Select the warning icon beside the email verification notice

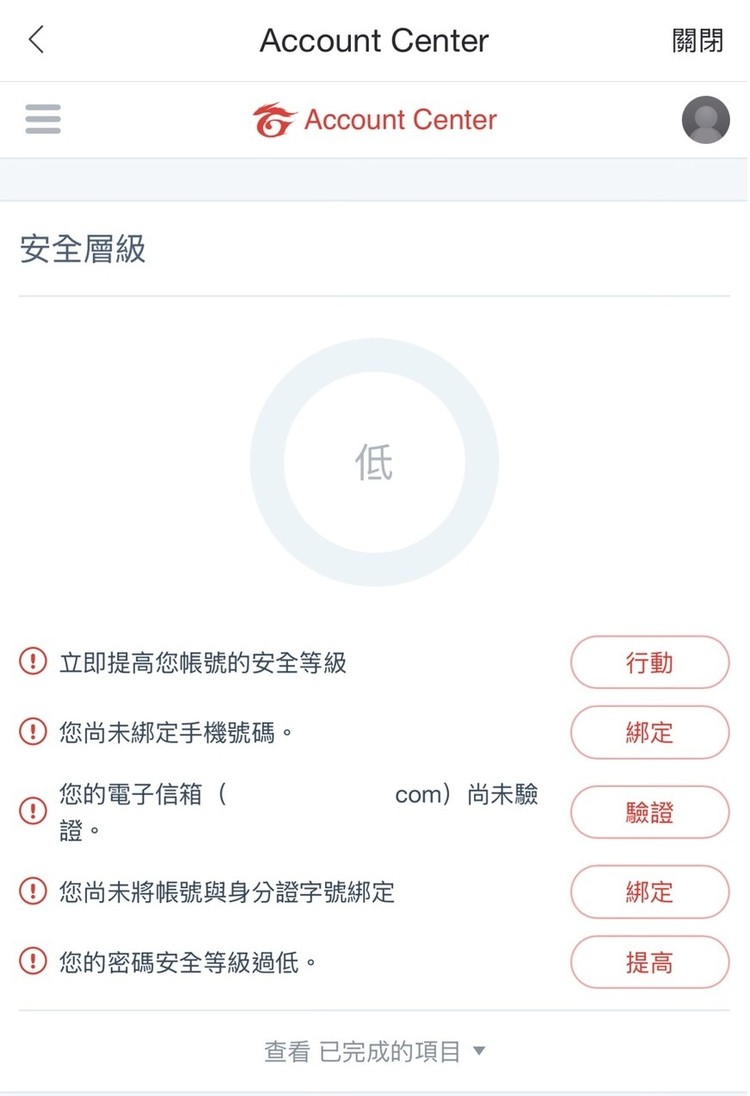[x=31, y=812]
